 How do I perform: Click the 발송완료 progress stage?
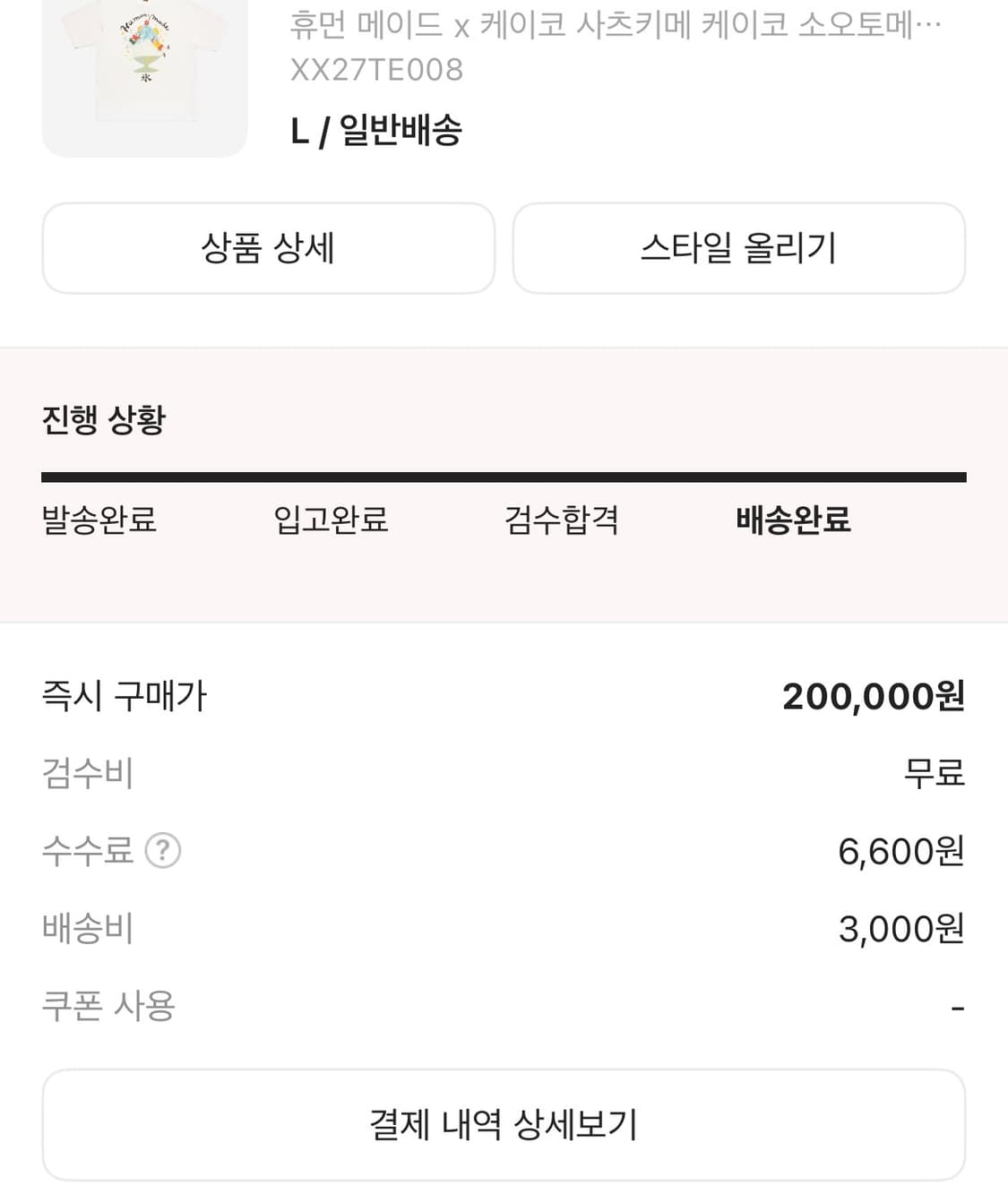(x=99, y=520)
